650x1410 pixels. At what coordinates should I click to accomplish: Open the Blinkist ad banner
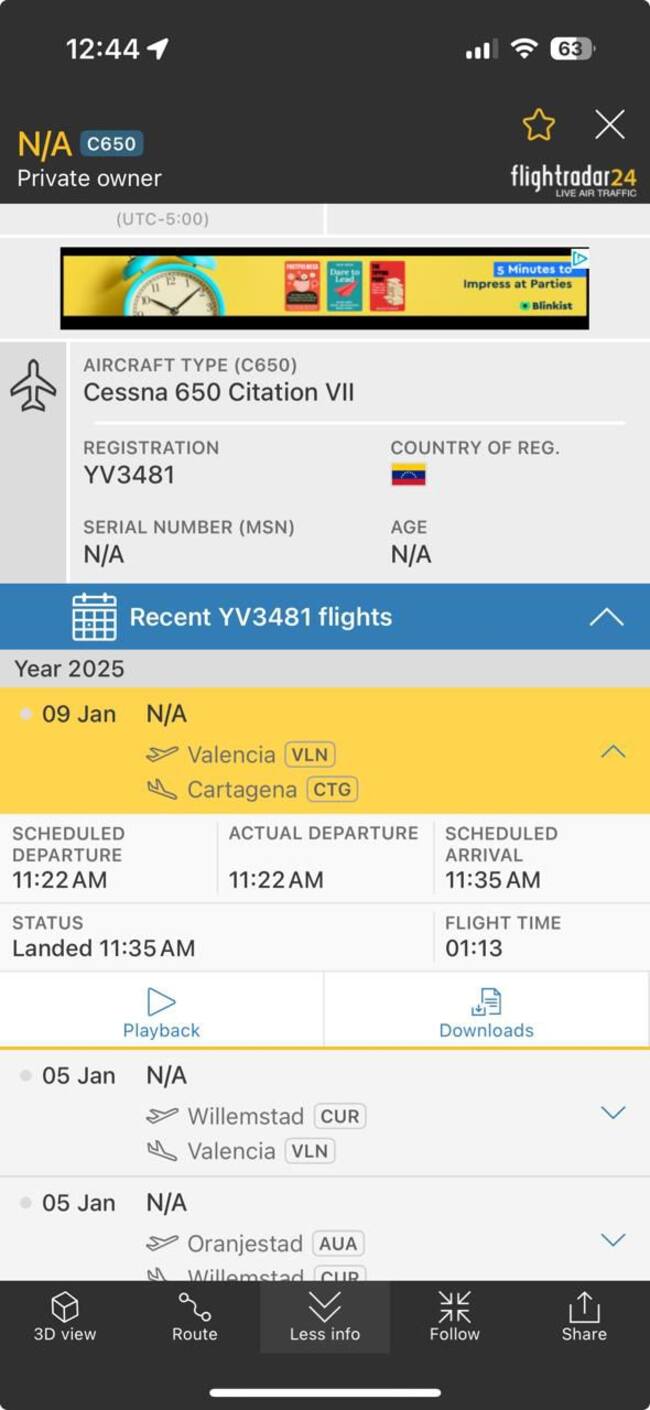324,288
